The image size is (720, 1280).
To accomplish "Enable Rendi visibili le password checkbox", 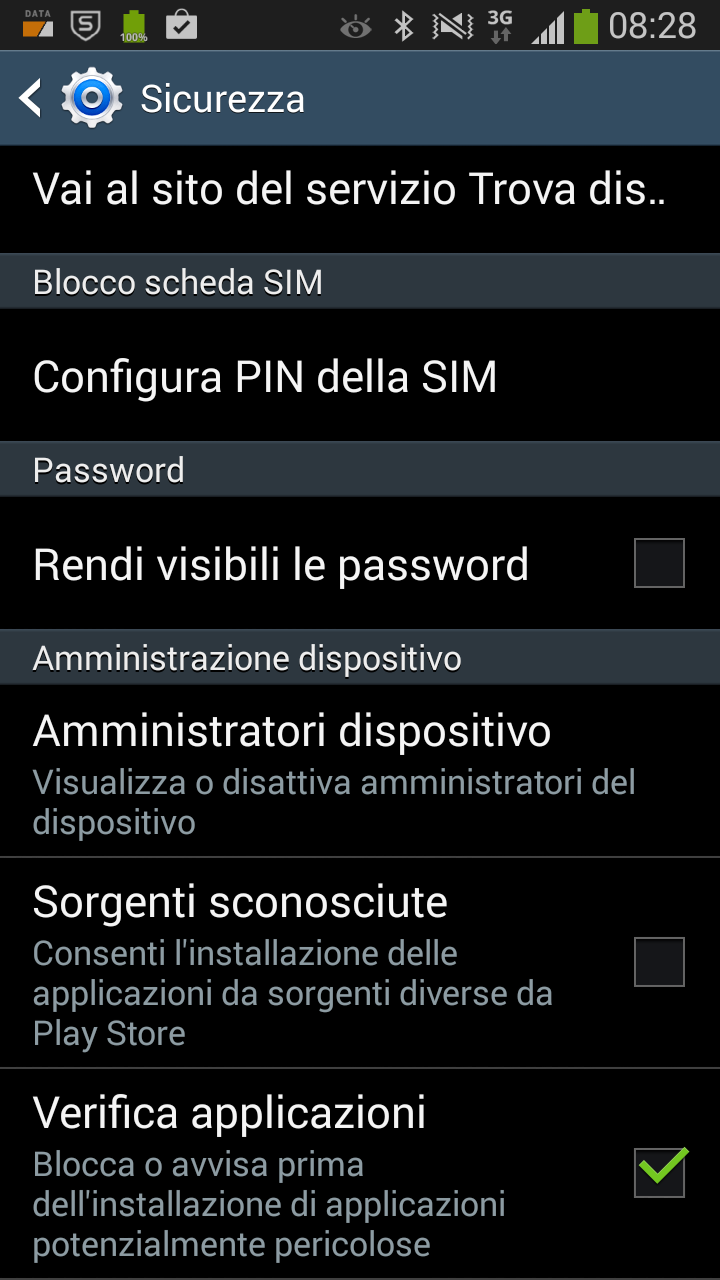I will tap(659, 563).
